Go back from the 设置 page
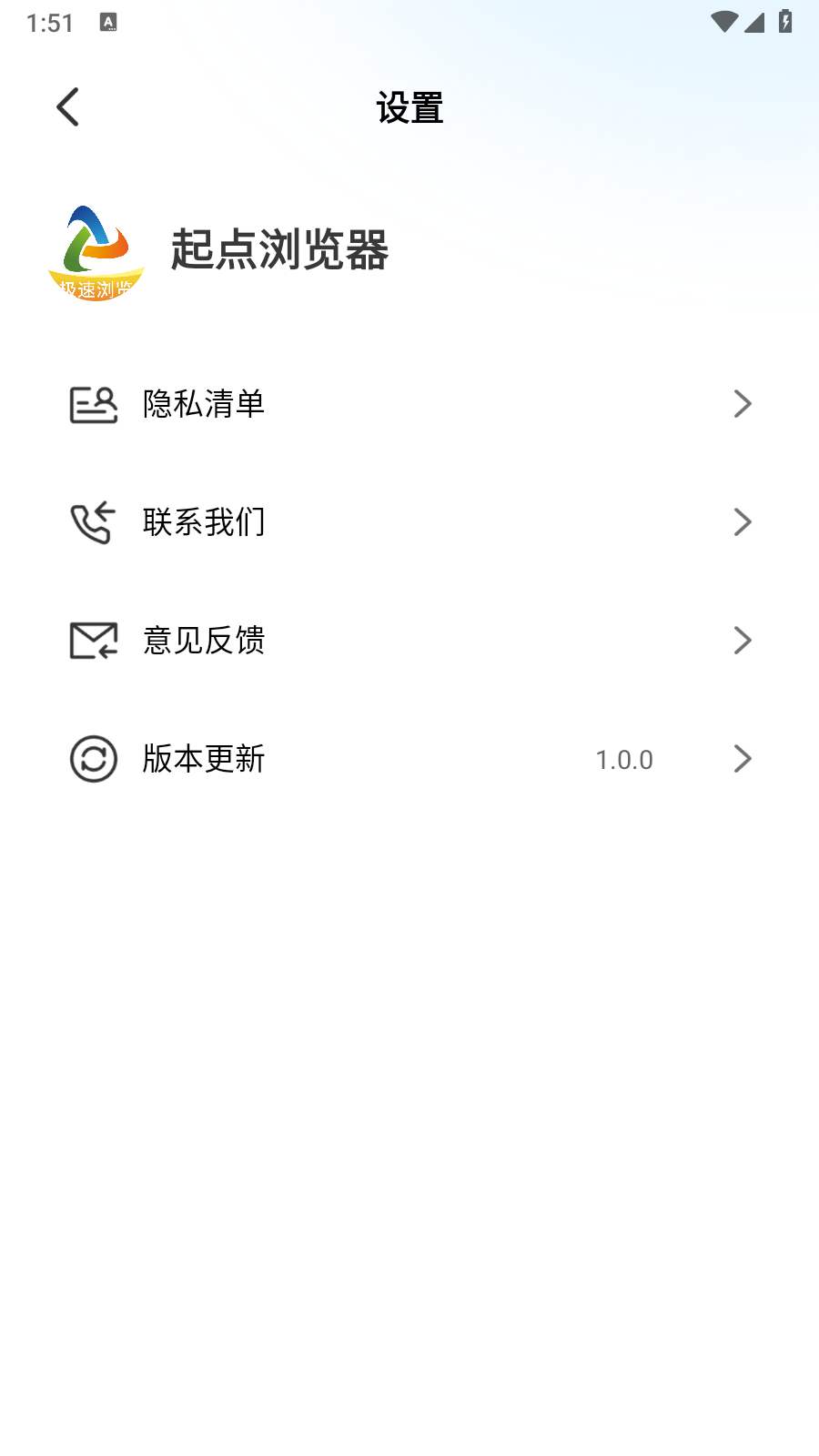 tap(68, 107)
